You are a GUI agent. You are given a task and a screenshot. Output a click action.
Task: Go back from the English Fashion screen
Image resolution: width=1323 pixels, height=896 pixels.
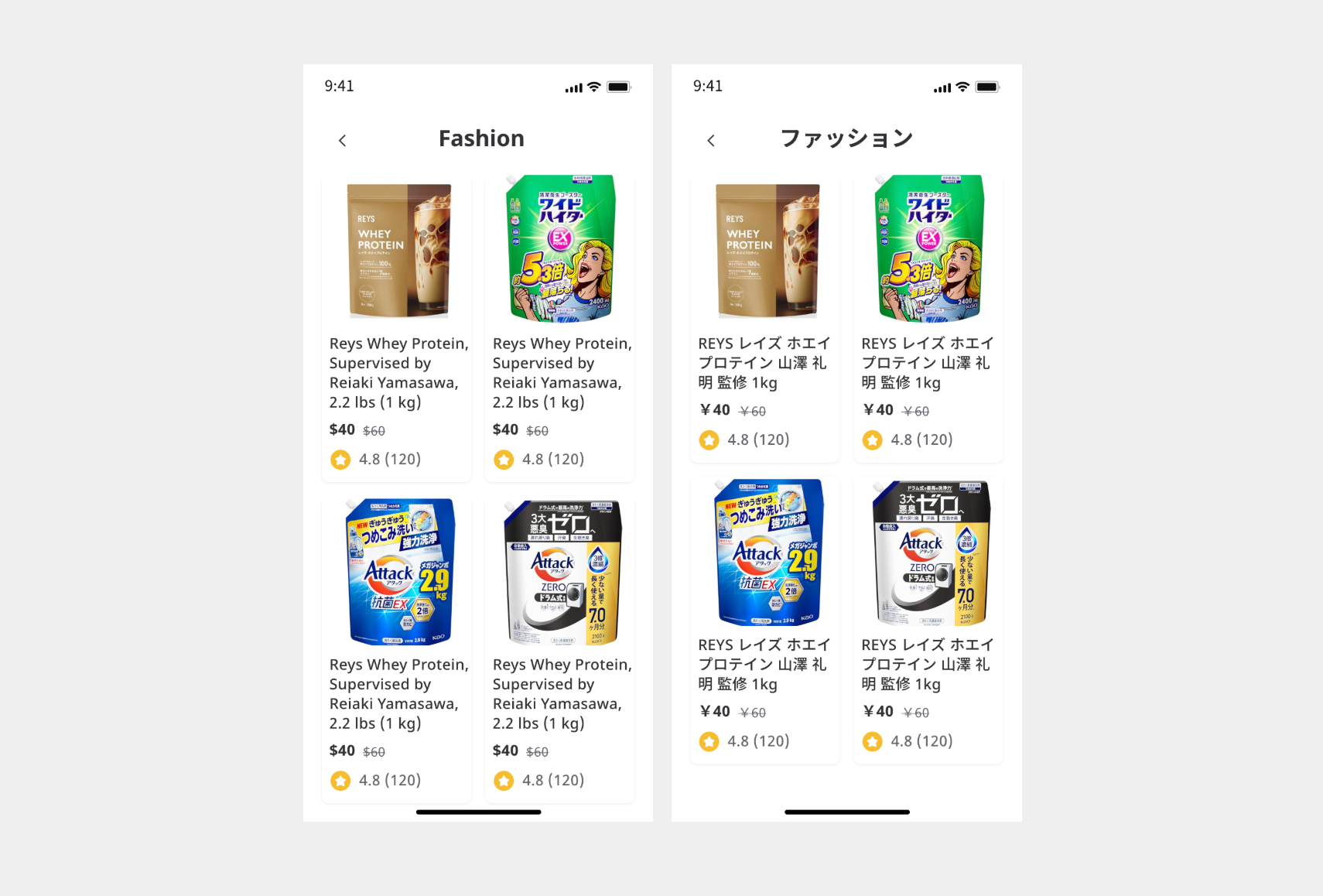click(342, 140)
